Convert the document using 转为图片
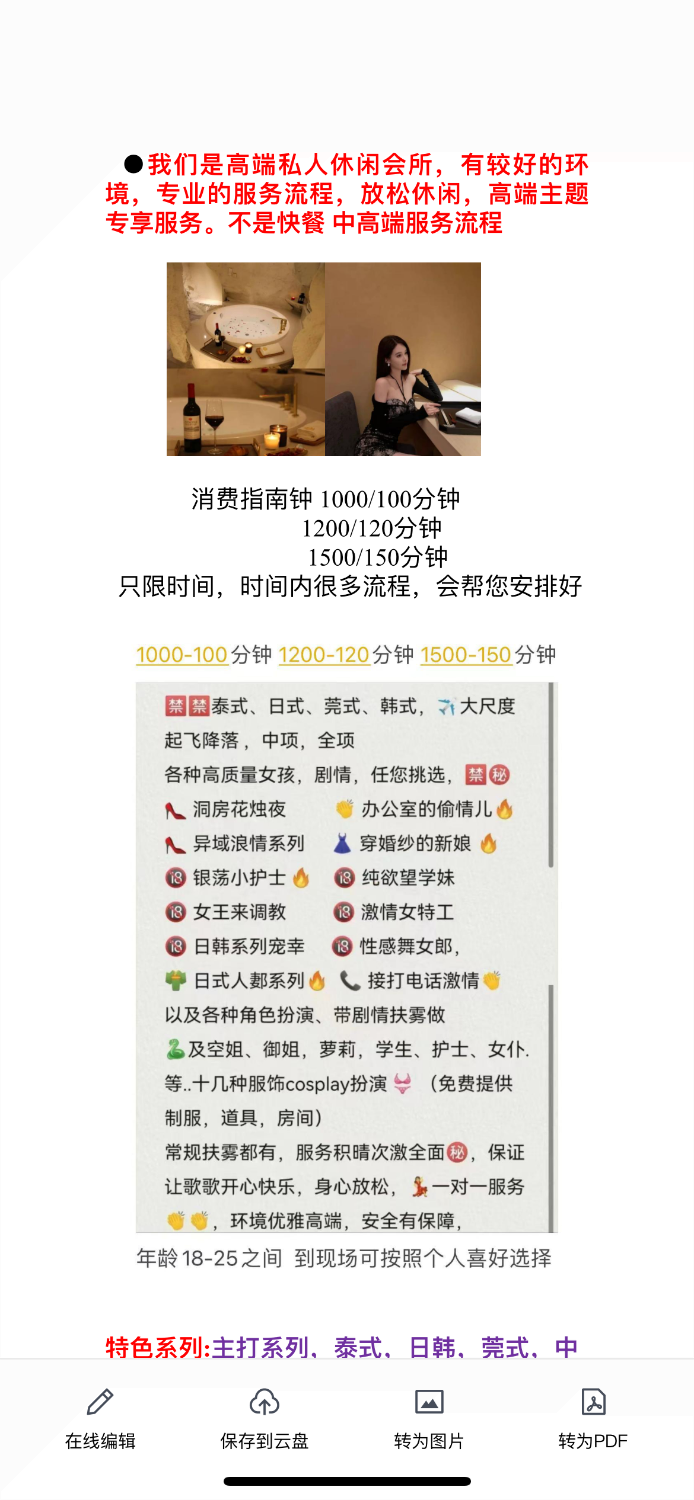This screenshot has height=1500, width=694. [429, 1418]
